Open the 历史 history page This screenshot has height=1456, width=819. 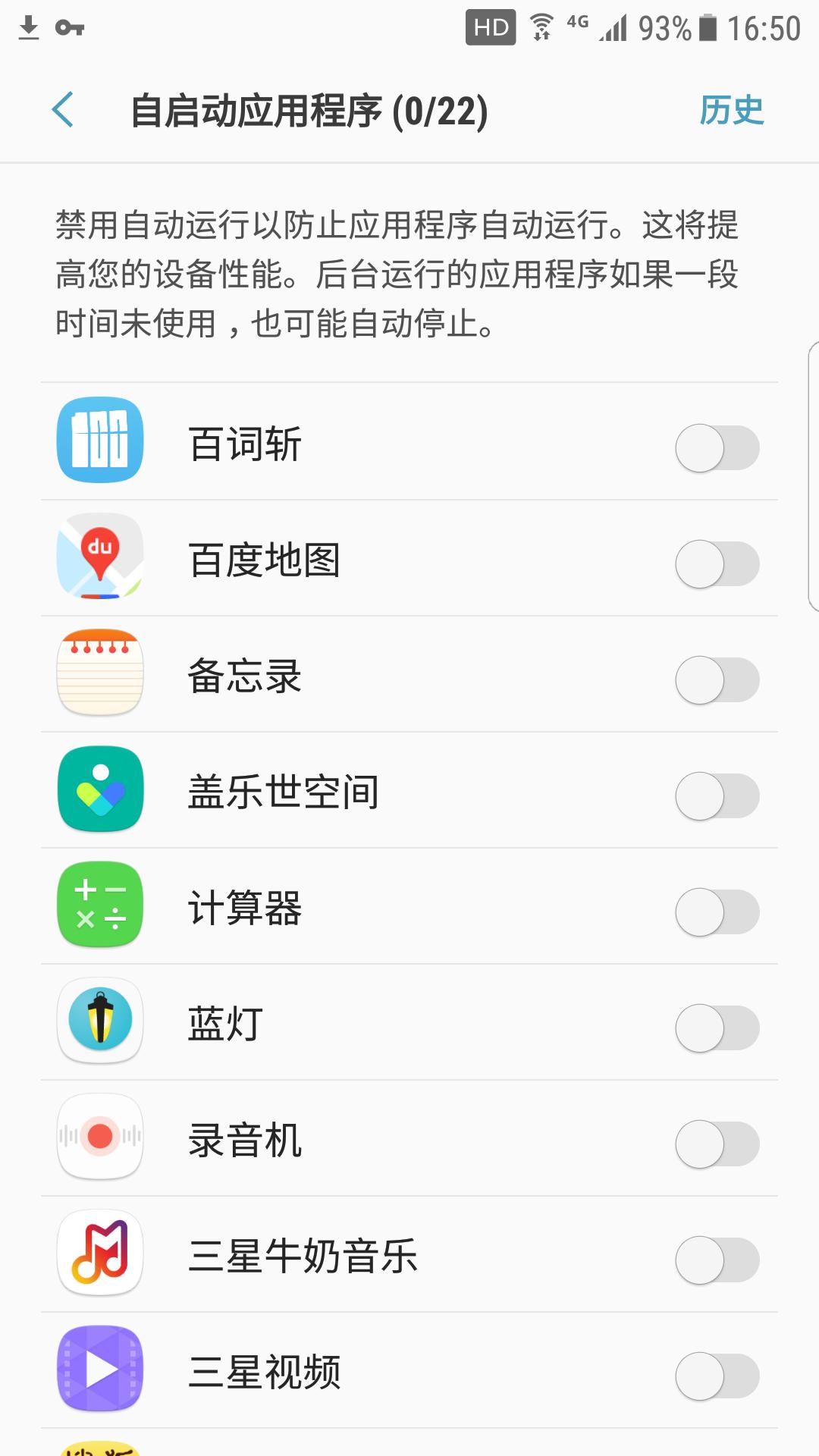[733, 110]
